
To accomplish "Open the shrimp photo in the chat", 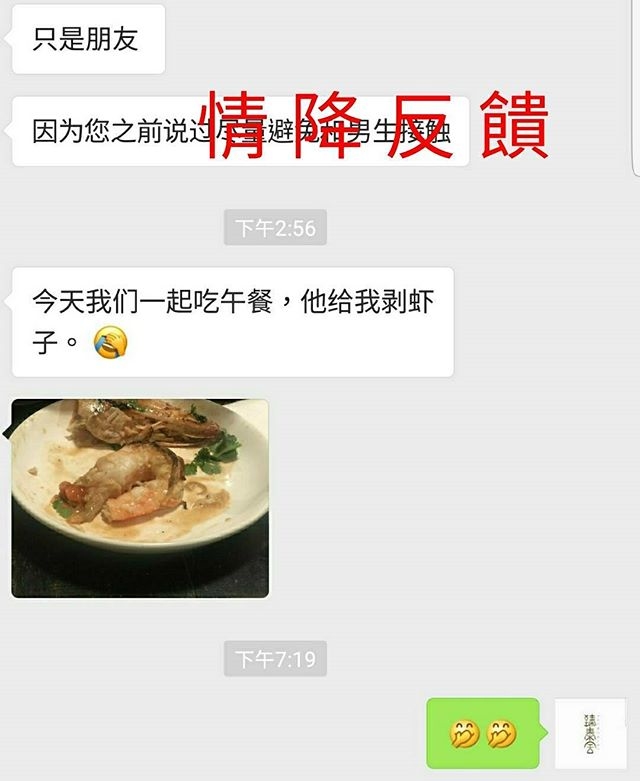I will (140, 498).
